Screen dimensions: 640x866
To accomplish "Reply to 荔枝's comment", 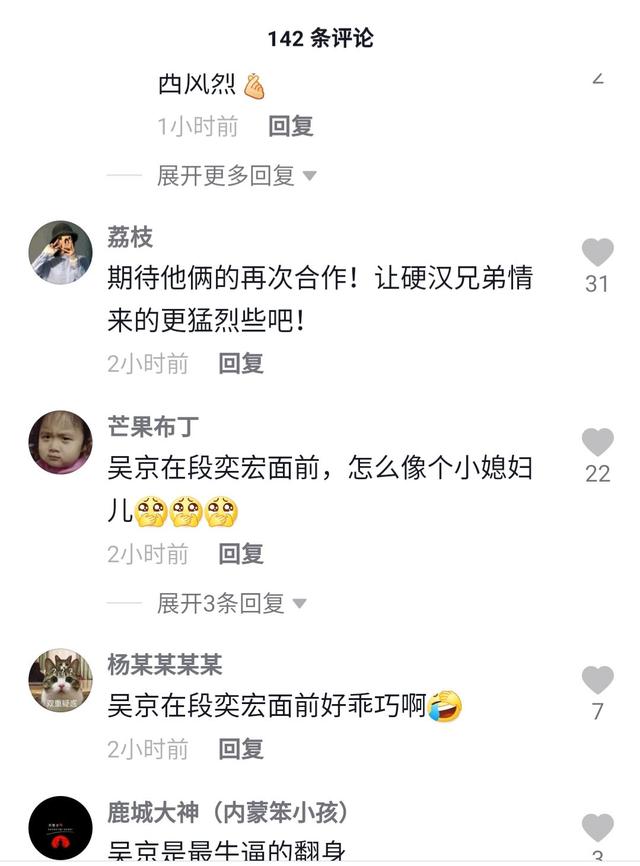I will pyautogui.click(x=241, y=364).
